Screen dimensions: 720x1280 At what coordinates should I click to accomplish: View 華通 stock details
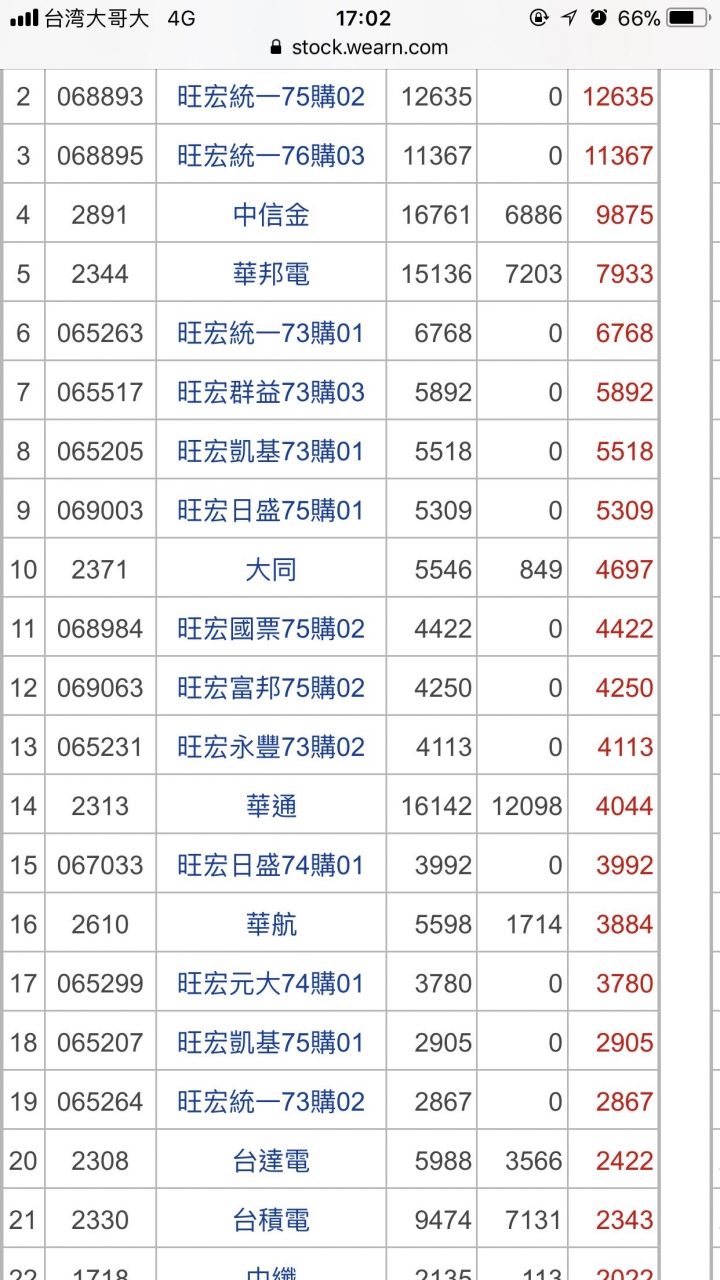coord(271,806)
